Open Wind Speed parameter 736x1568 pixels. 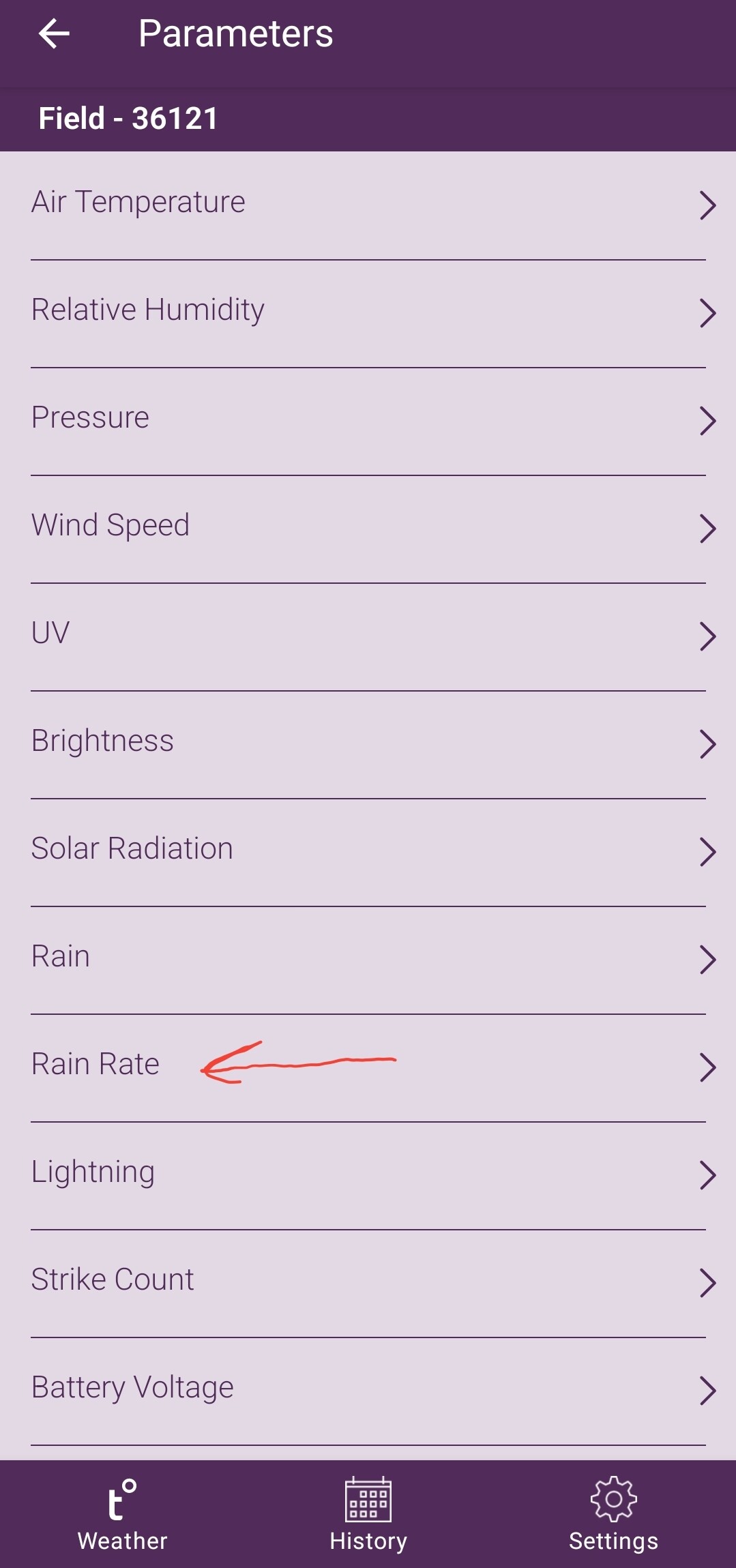pyautogui.click(x=368, y=527)
